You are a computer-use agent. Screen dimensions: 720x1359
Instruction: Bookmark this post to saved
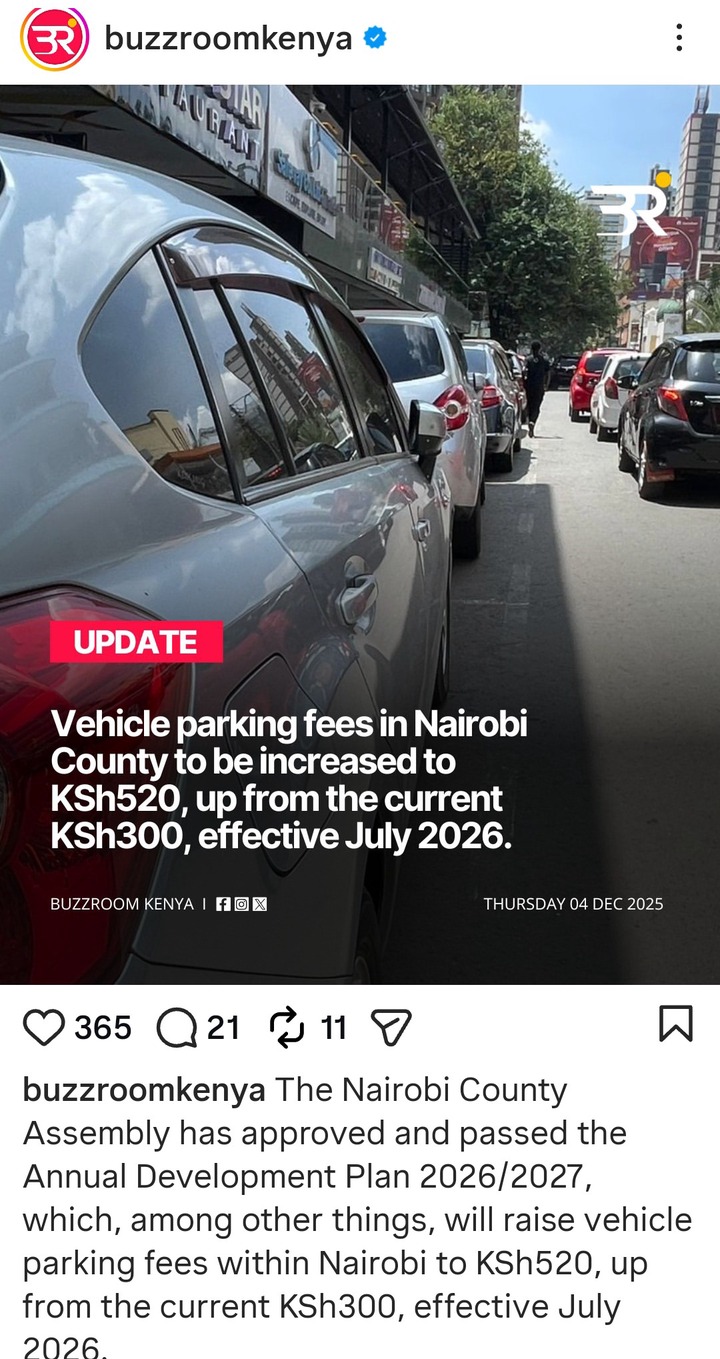(676, 1024)
